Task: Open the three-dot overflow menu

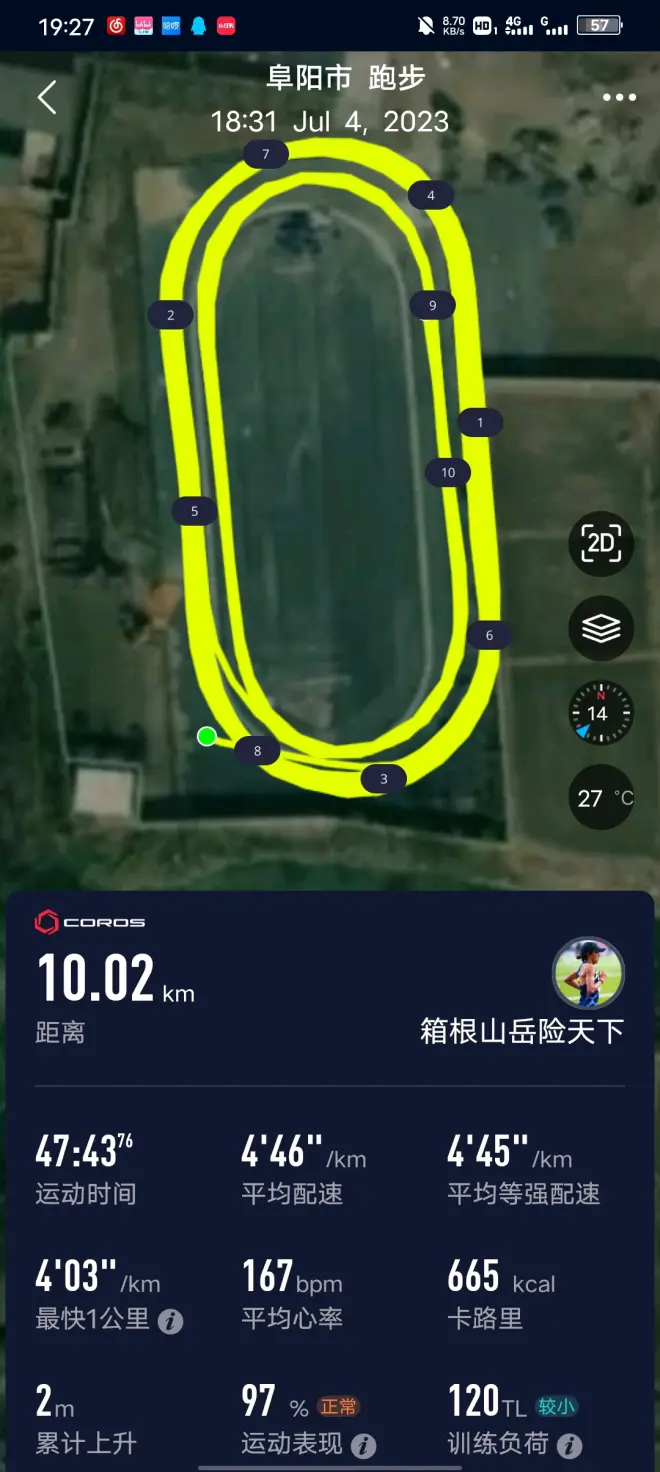Action: click(619, 97)
